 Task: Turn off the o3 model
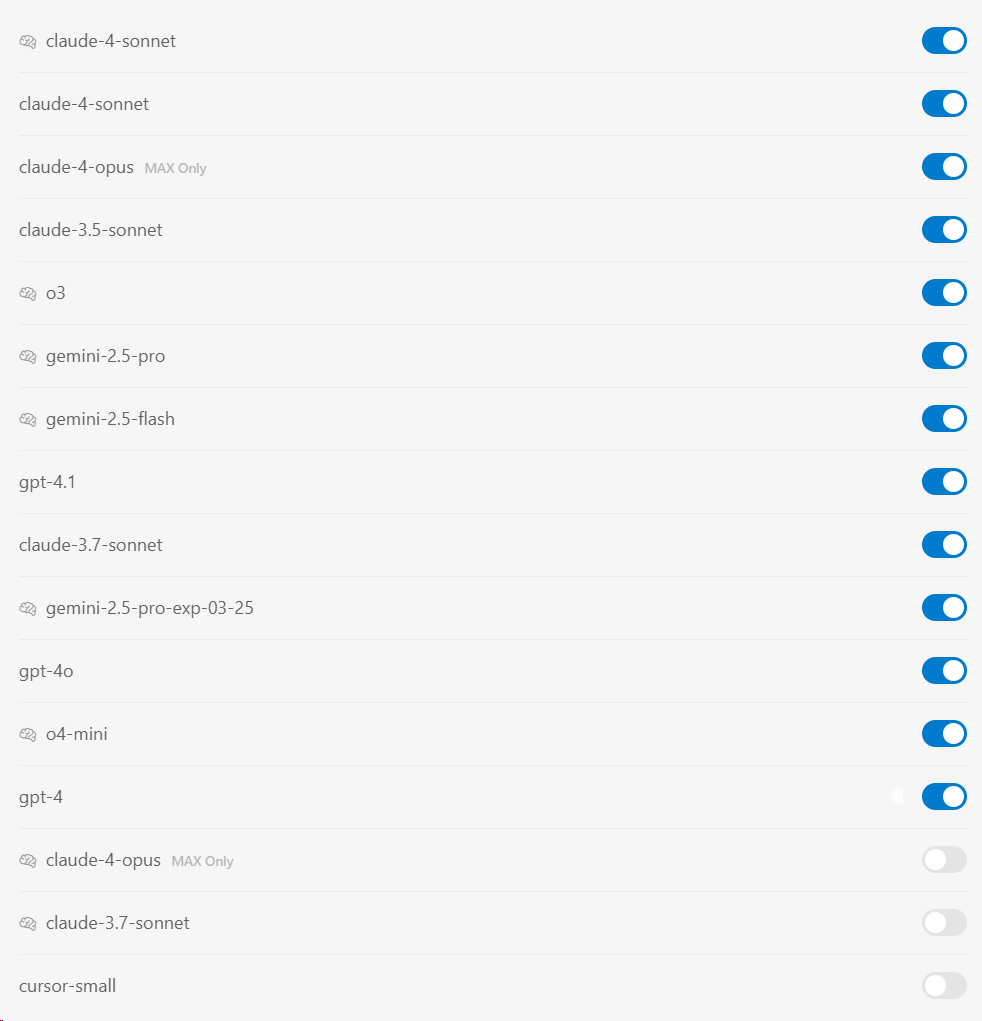pos(944,293)
